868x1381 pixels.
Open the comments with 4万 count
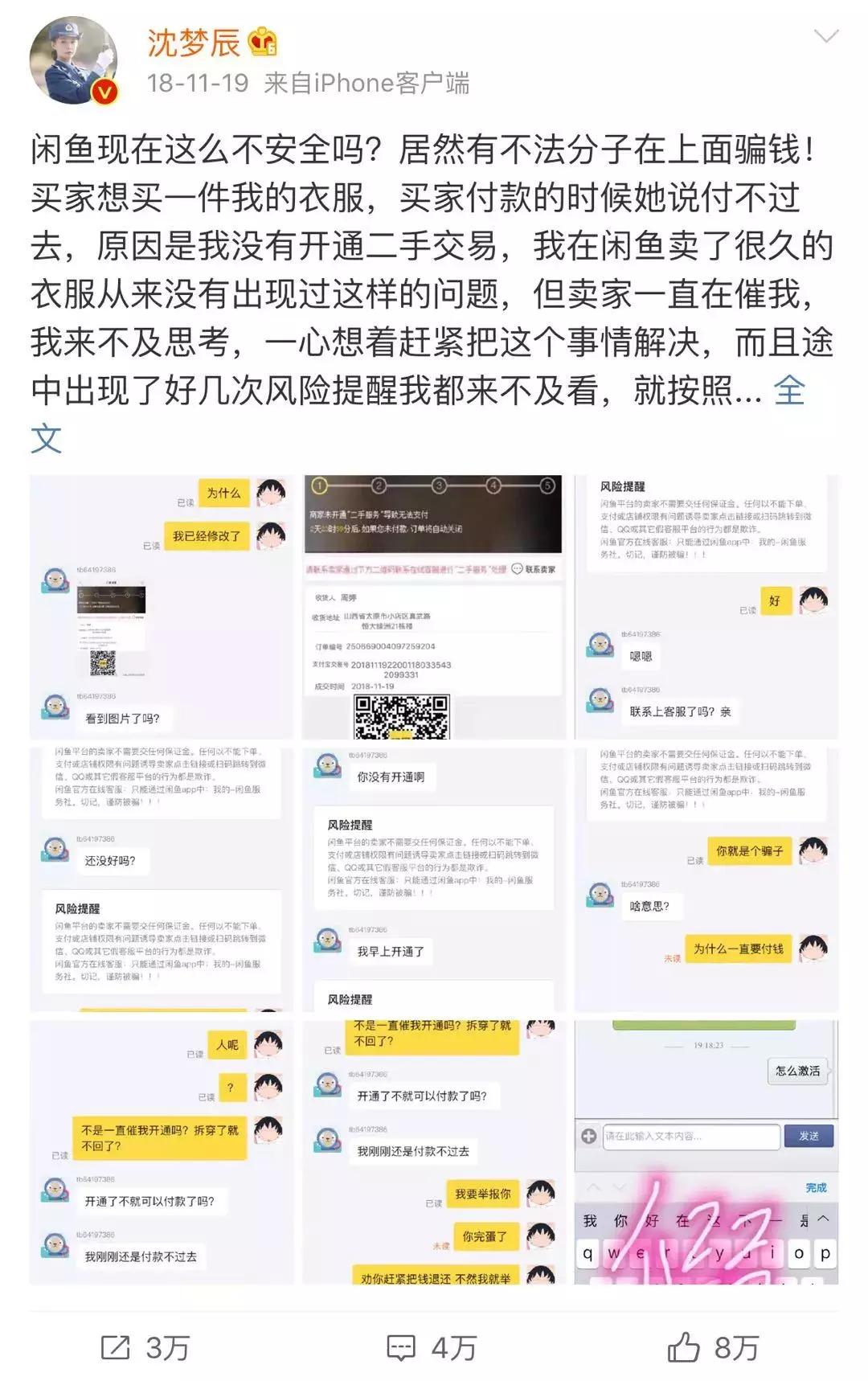coord(432,1348)
